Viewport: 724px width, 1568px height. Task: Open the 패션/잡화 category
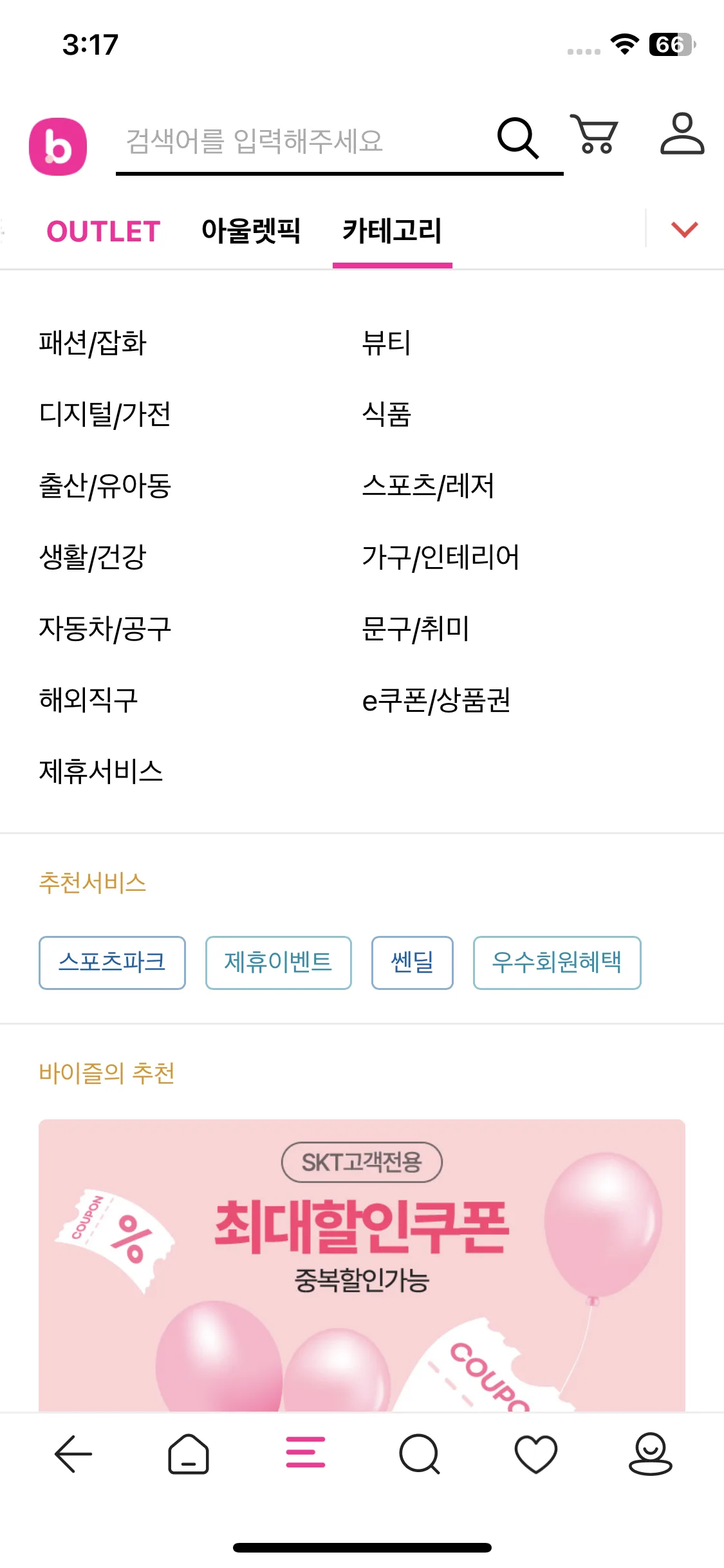tap(93, 342)
